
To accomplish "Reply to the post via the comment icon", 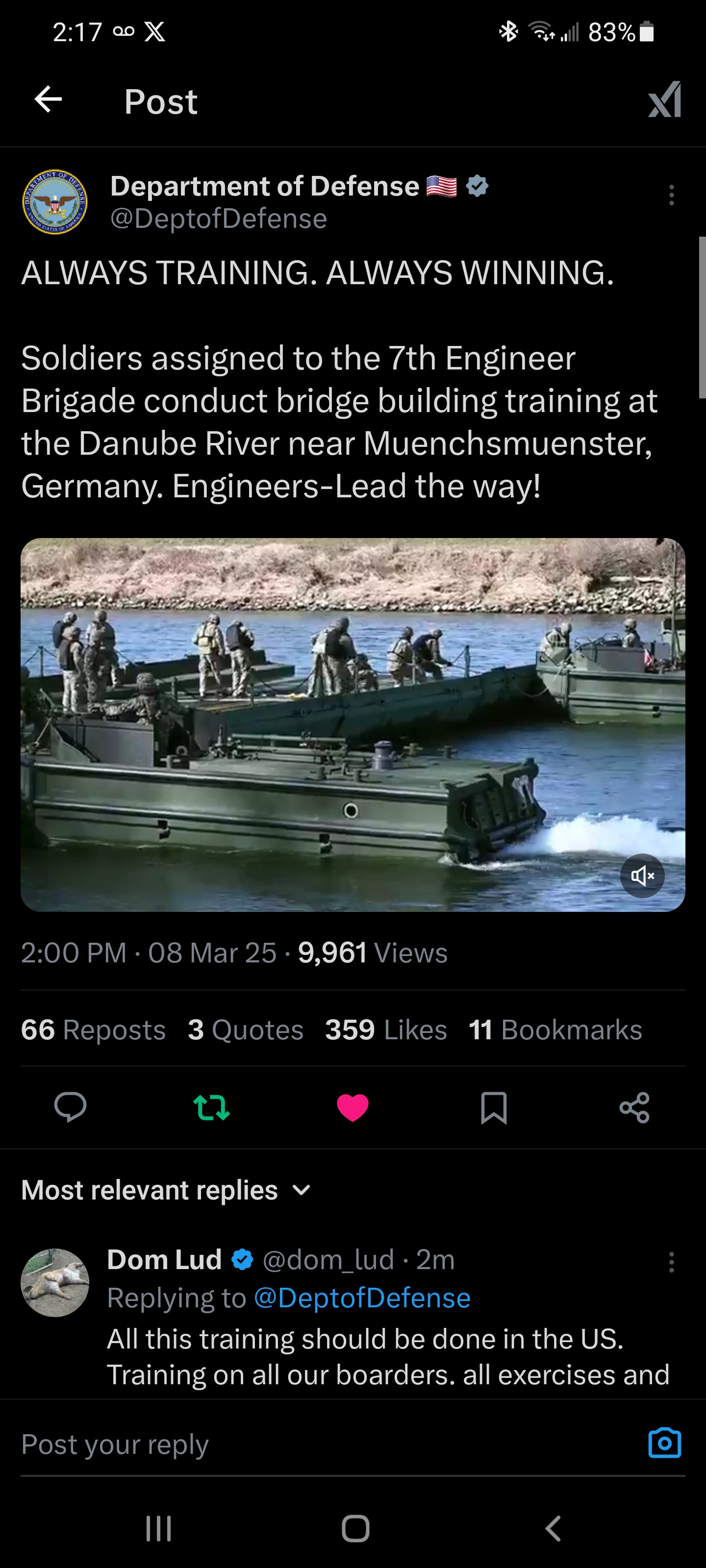I will point(70,1106).
